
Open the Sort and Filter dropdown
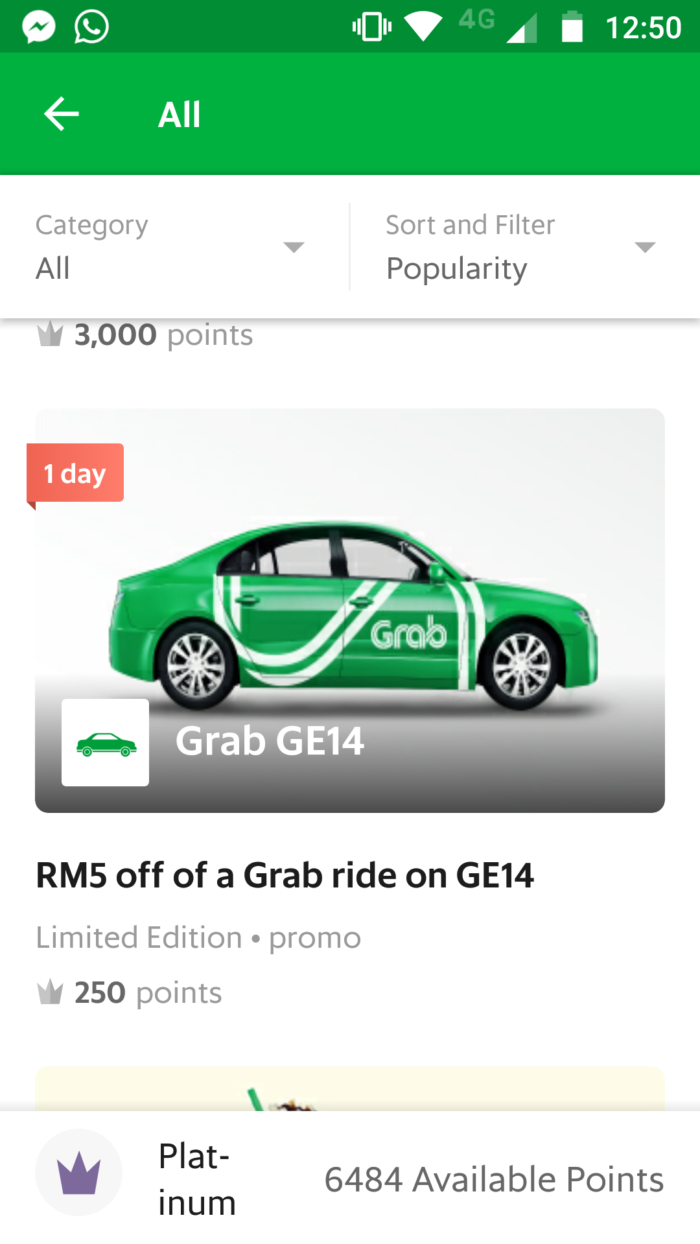tap(520, 247)
